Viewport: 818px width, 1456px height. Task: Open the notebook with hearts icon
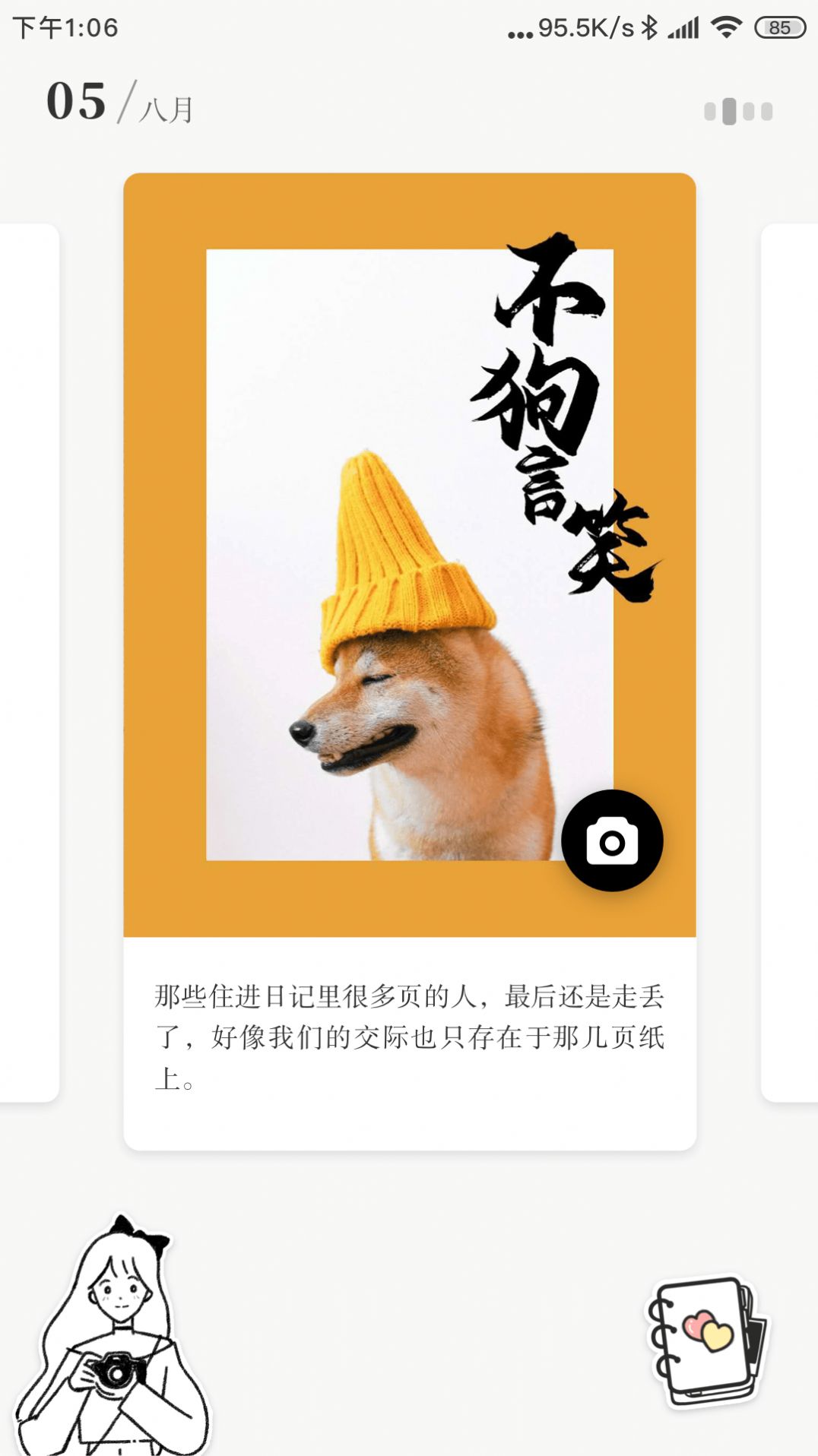(708, 1340)
